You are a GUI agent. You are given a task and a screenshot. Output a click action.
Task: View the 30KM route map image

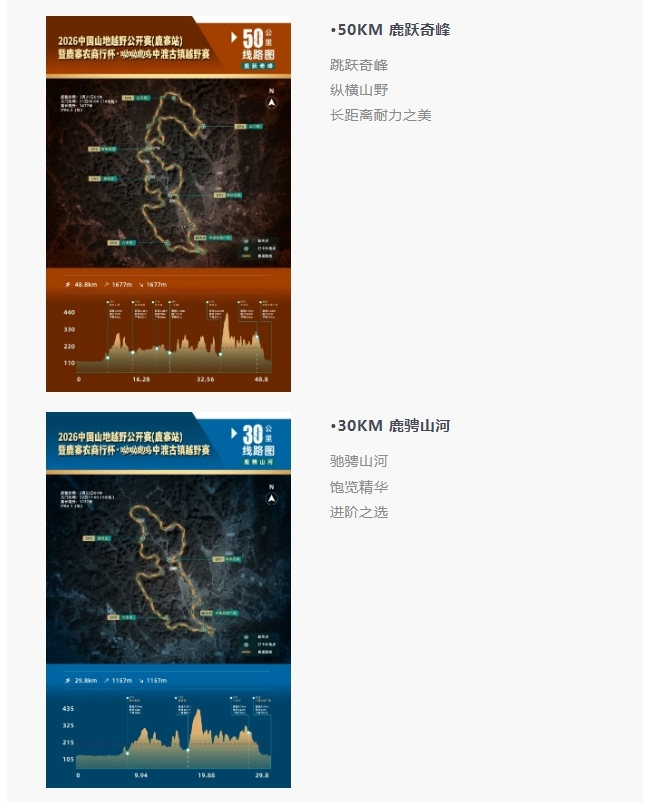168,599
